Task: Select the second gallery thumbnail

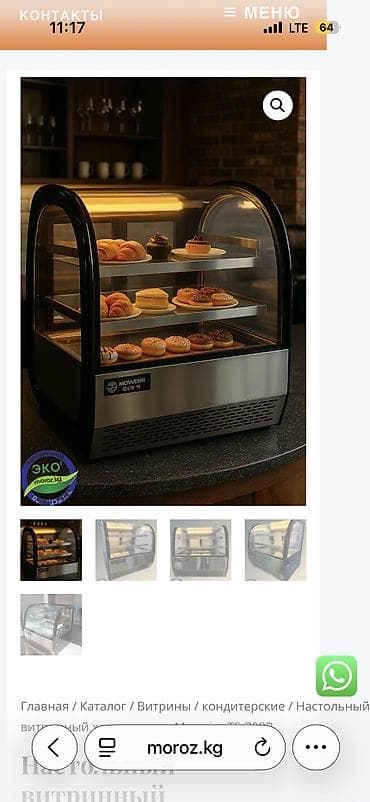Action: pos(126,550)
